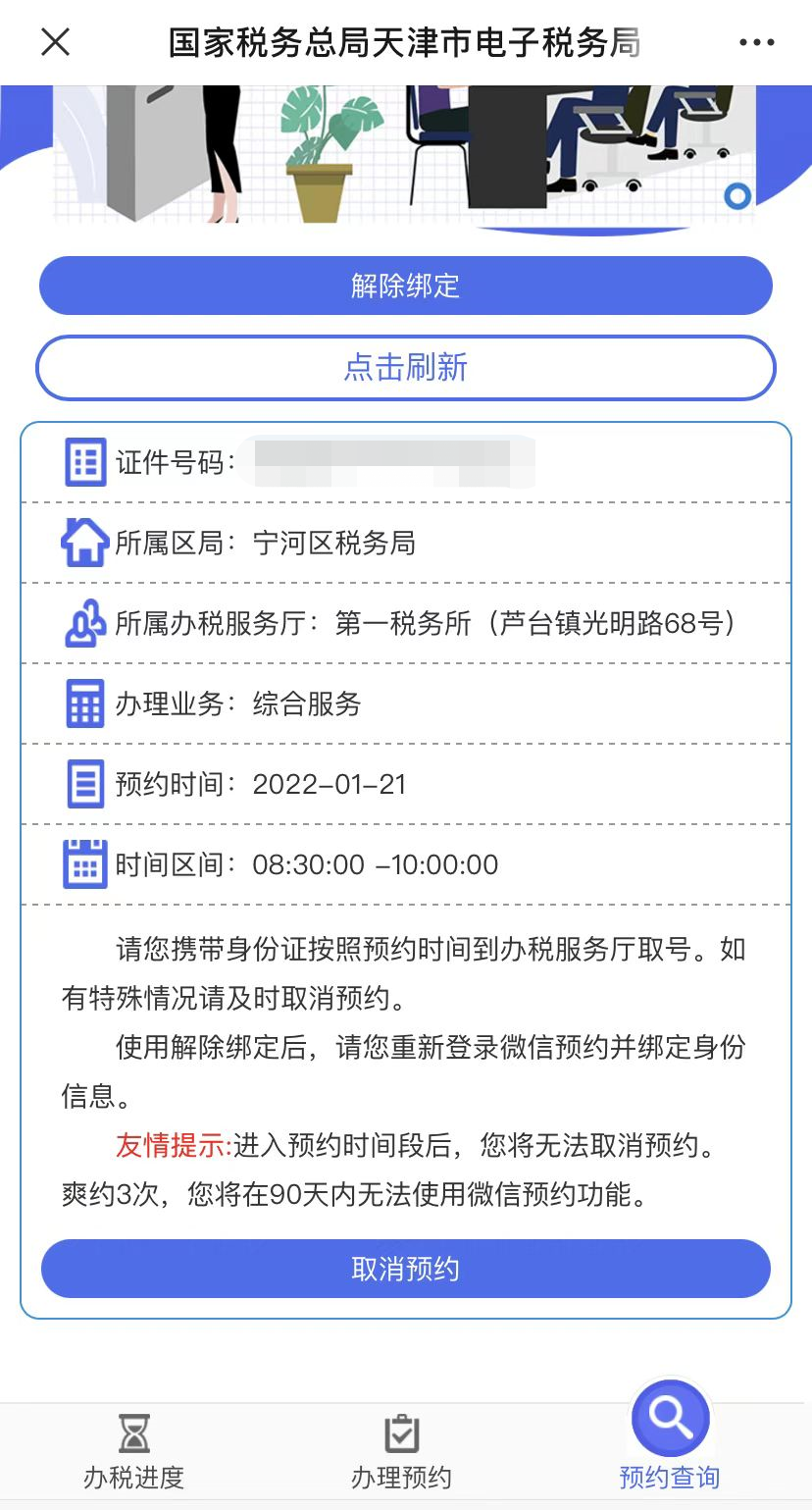Tap the 解除绑定 button
Screen dimensions: 812x1510
tap(406, 286)
